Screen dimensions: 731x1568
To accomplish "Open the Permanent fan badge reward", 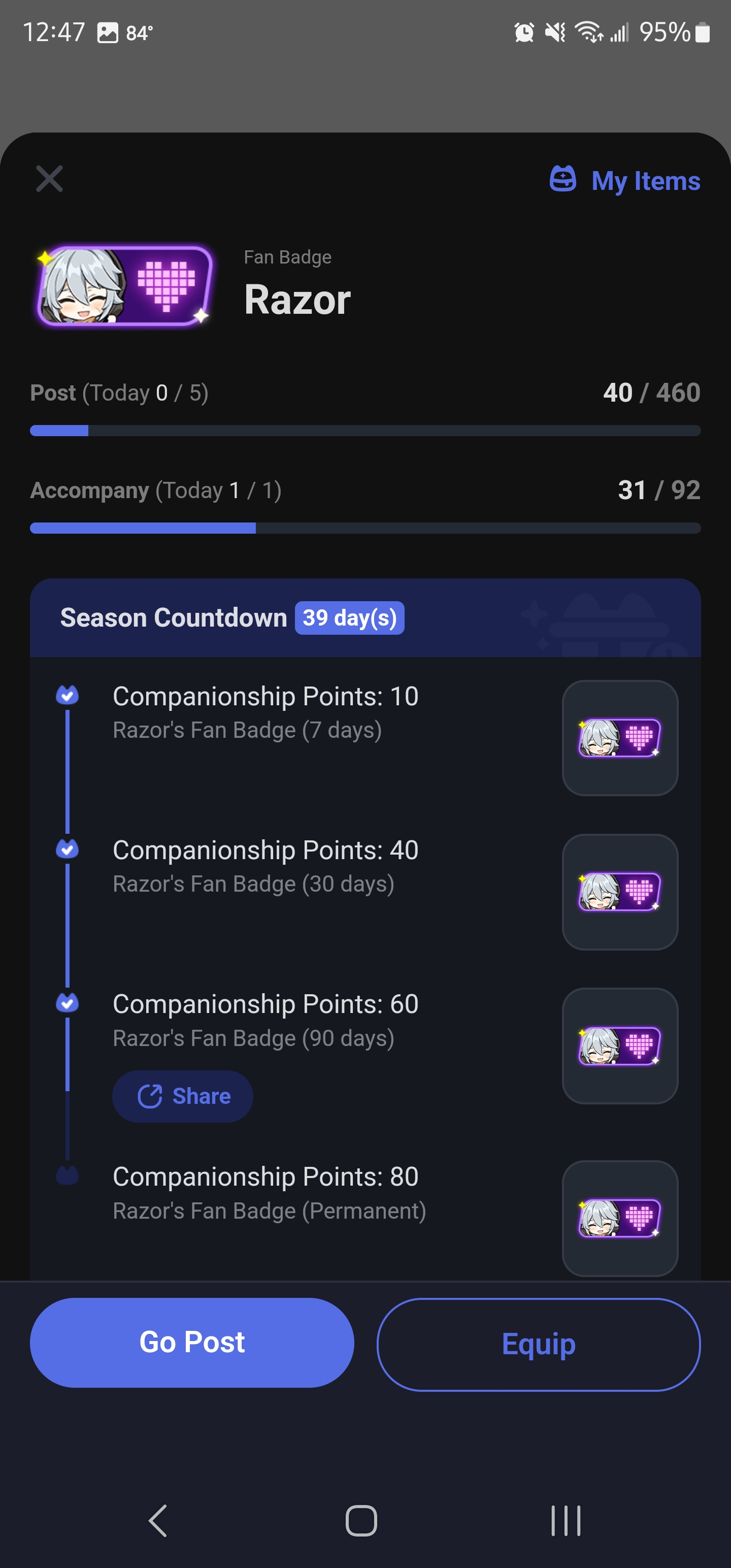I will [x=619, y=1218].
